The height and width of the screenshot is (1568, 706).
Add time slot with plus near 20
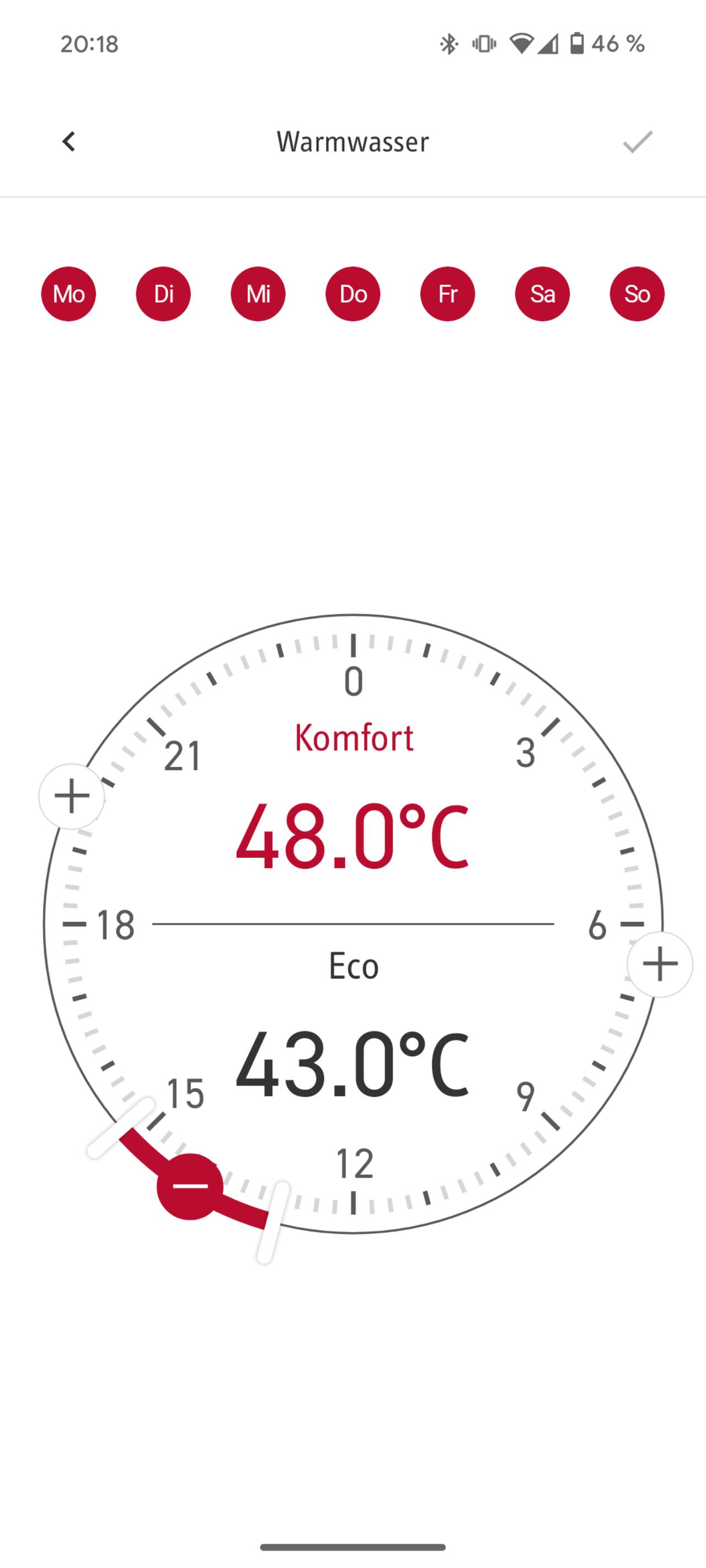click(71, 796)
